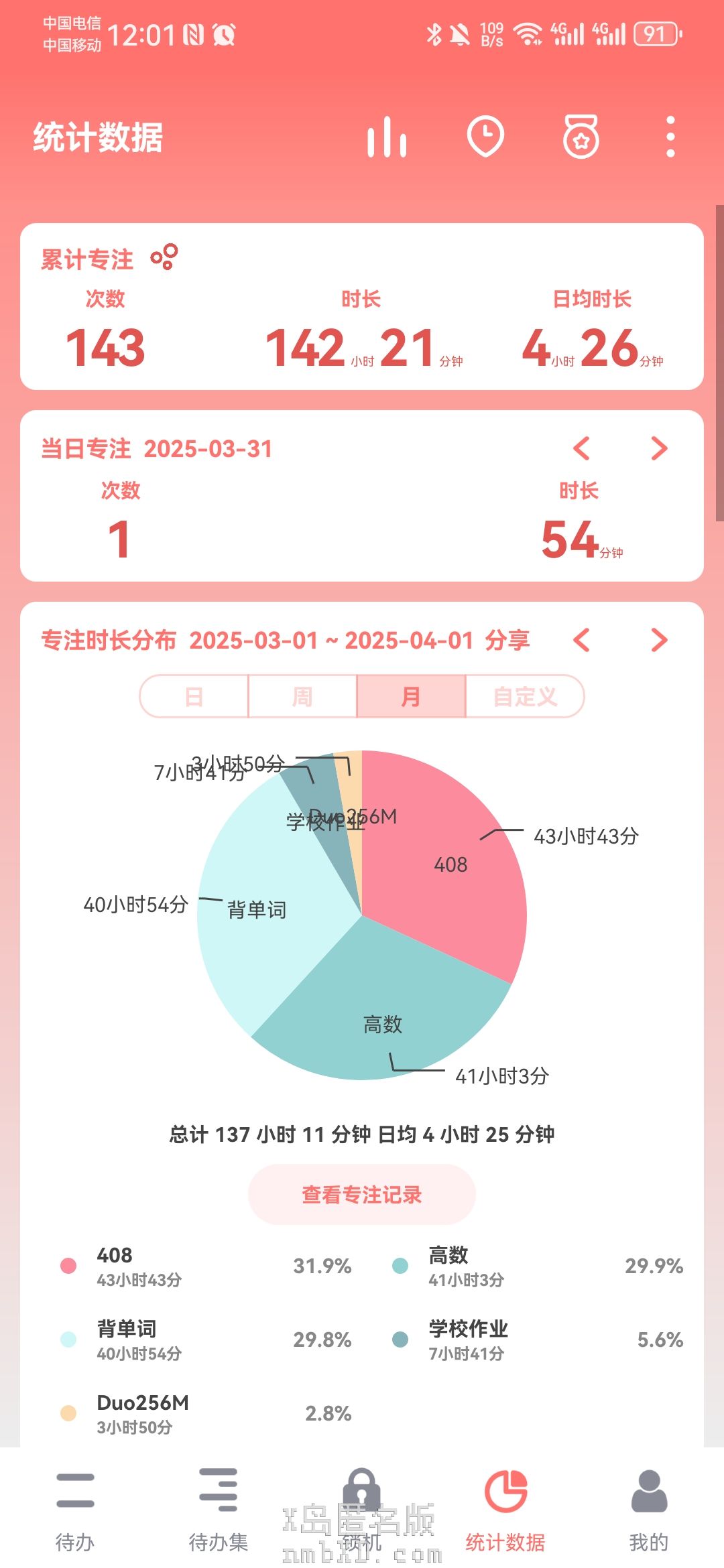Tap 分享 to share focus distribution
This screenshot has height=1568, width=724.
pyautogui.click(x=507, y=640)
